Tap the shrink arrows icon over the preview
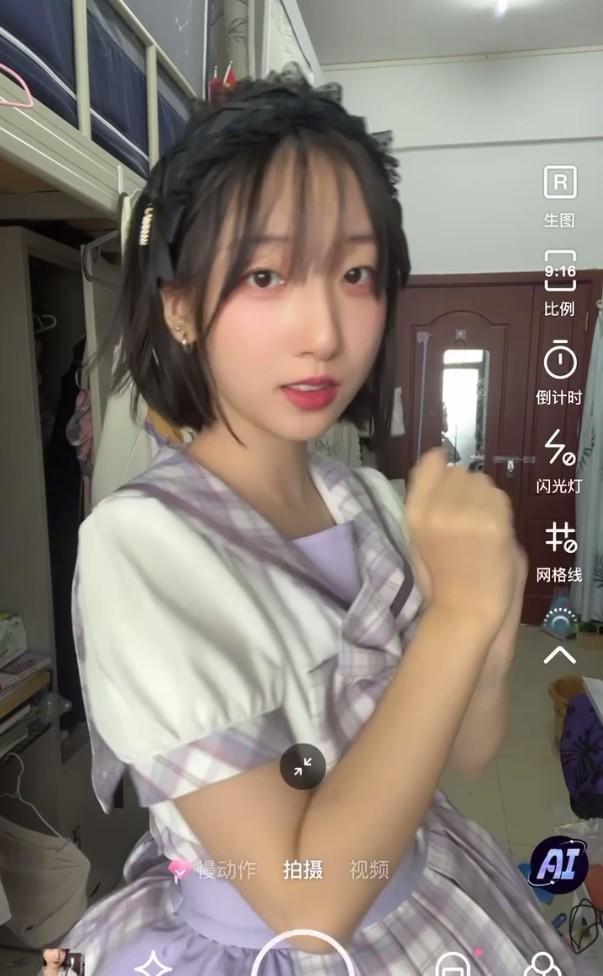603x976 pixels. tap(302, 766)
